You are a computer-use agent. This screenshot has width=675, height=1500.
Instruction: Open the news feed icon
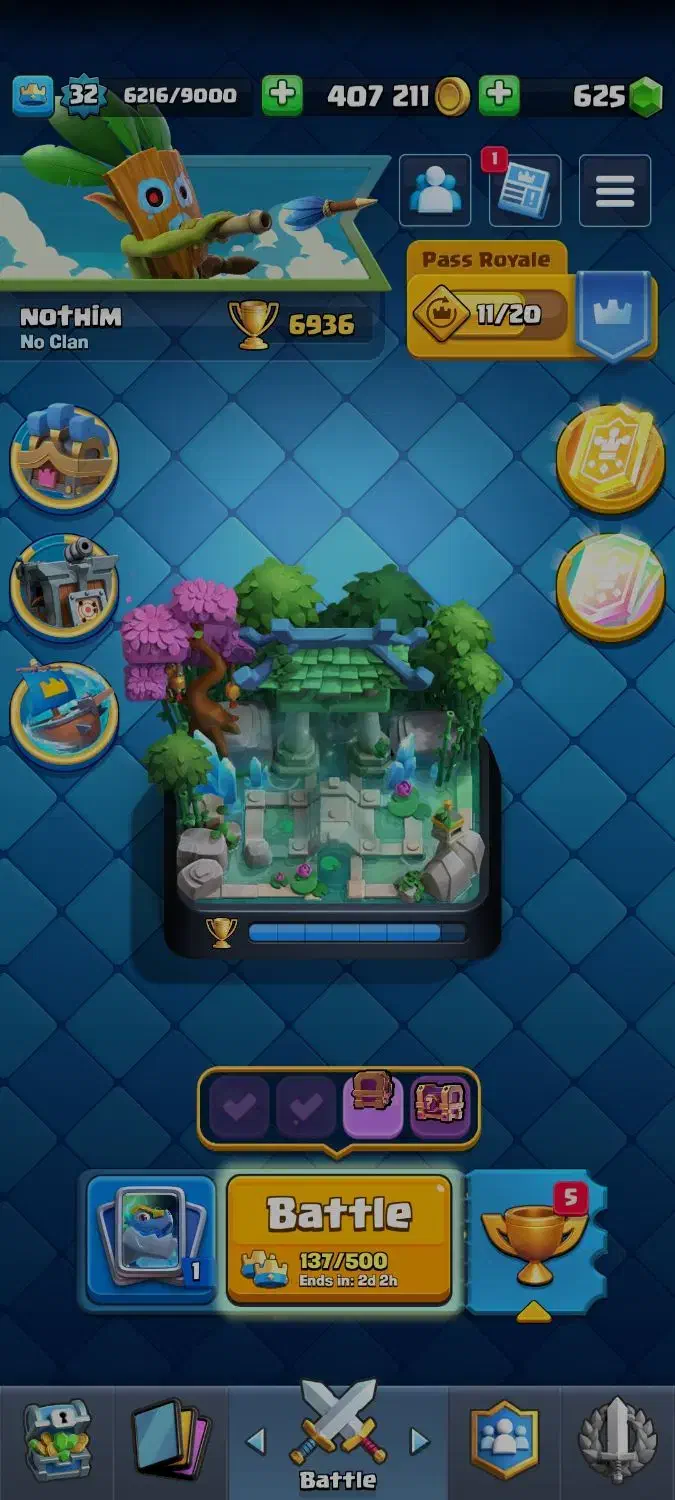(525, 190)
